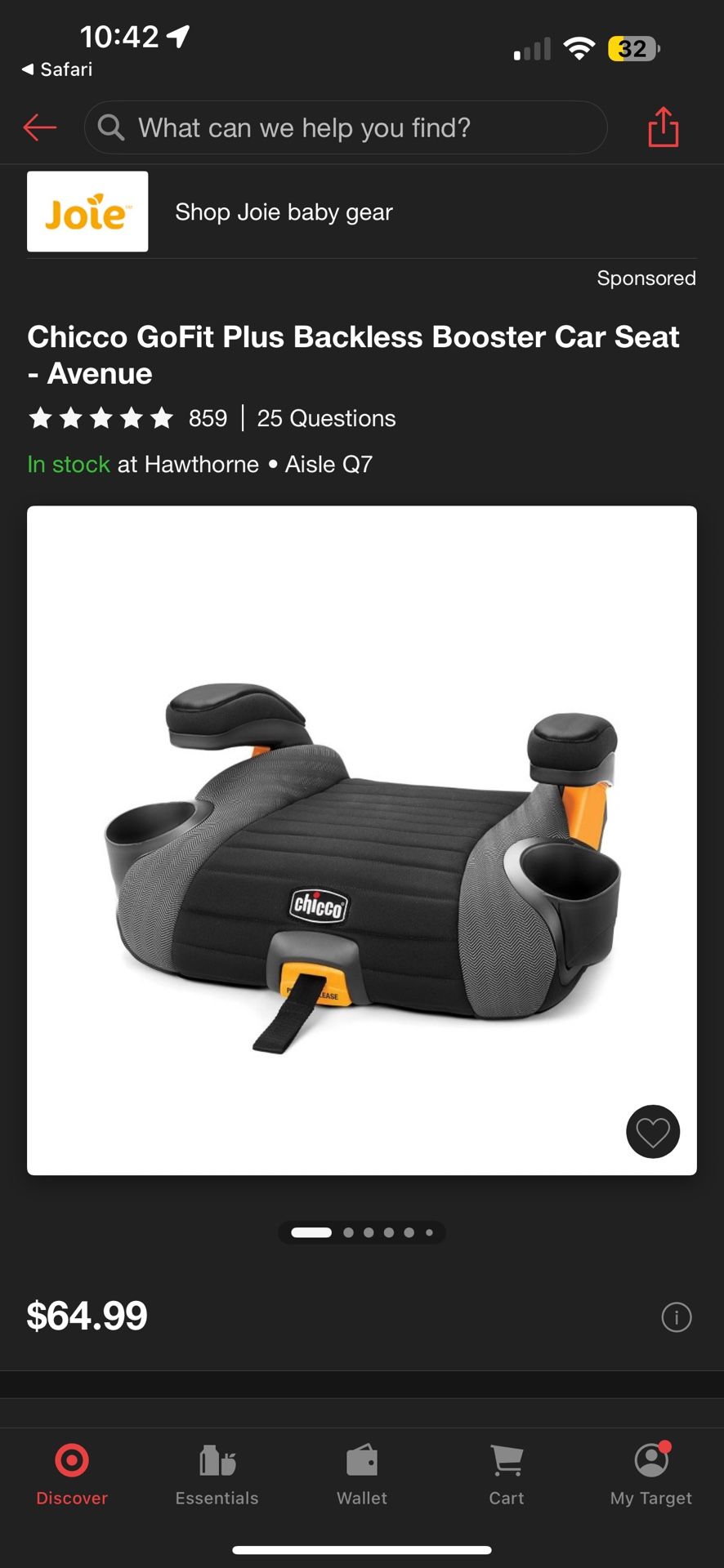Share this product
This screenshot has height=1568, width=724.
(x=663, y=127)
